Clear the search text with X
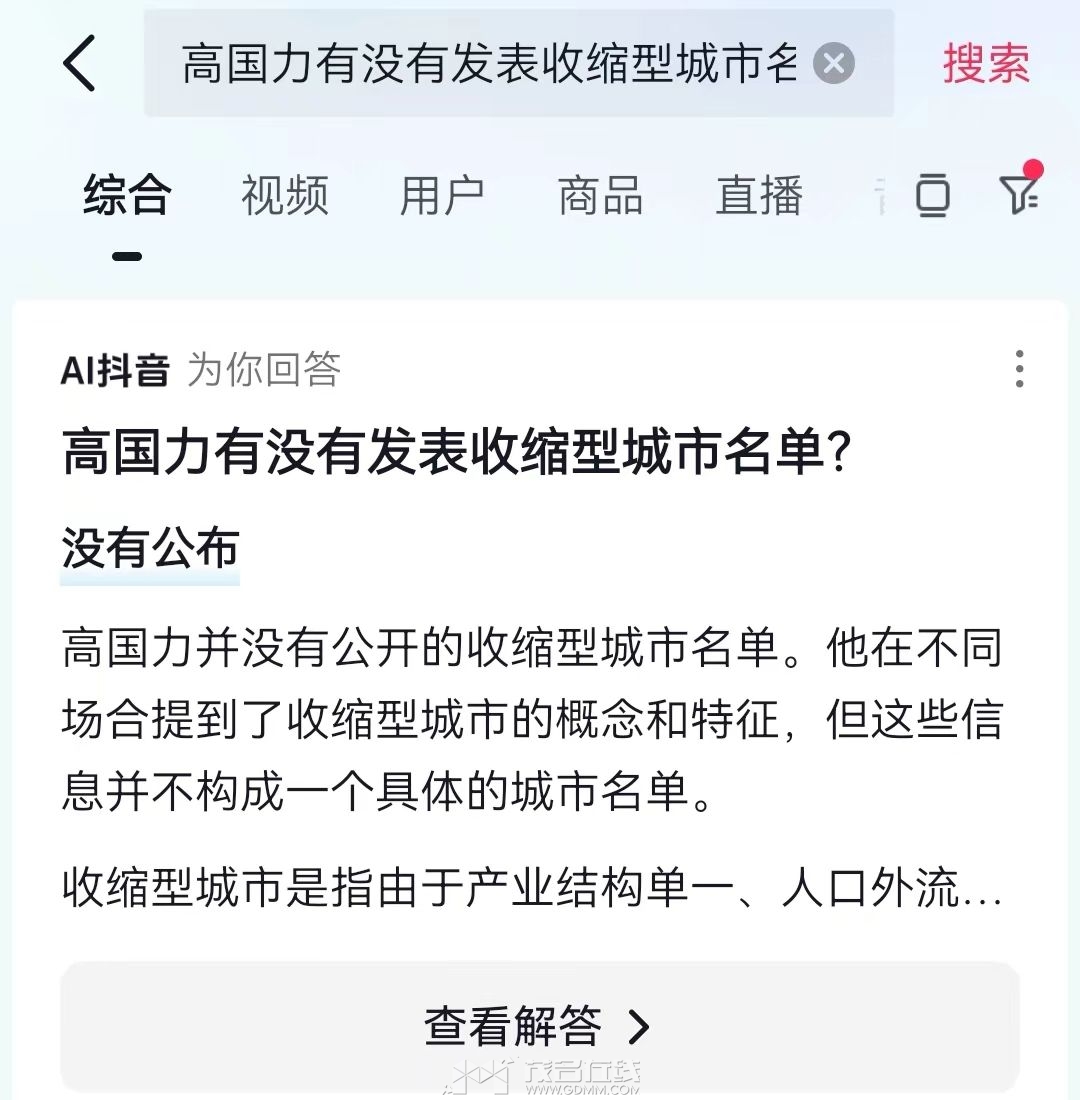 833,64
